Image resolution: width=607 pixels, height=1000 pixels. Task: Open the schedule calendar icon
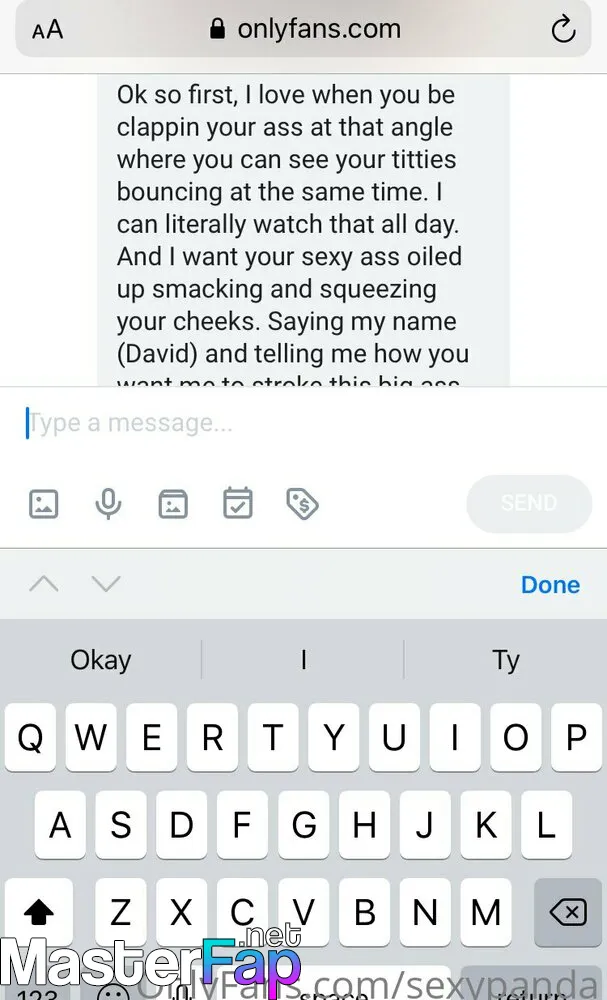(238, 503)
